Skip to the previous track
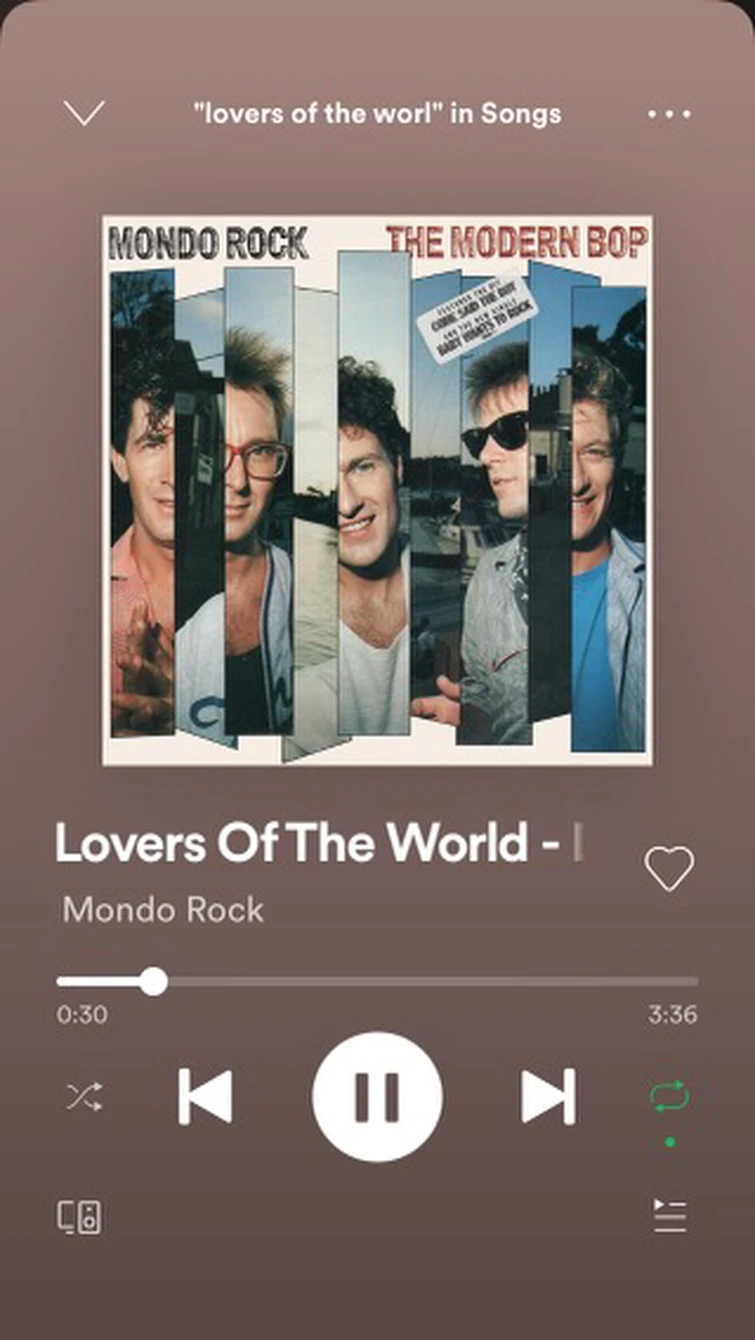The height and width of the screenshot is (1340, 755). coord(205,1097)
